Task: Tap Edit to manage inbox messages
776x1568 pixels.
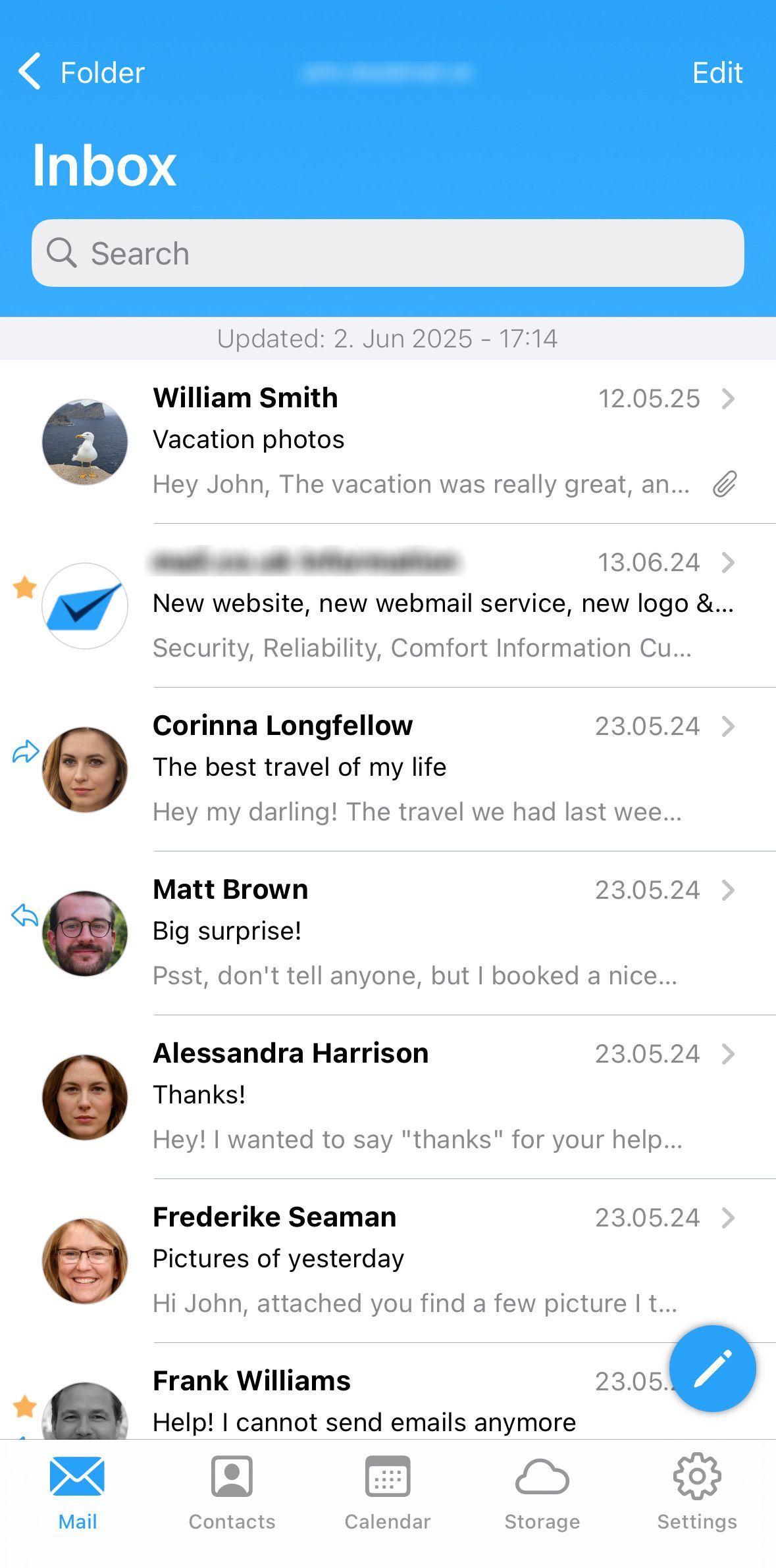Action: 717,72
